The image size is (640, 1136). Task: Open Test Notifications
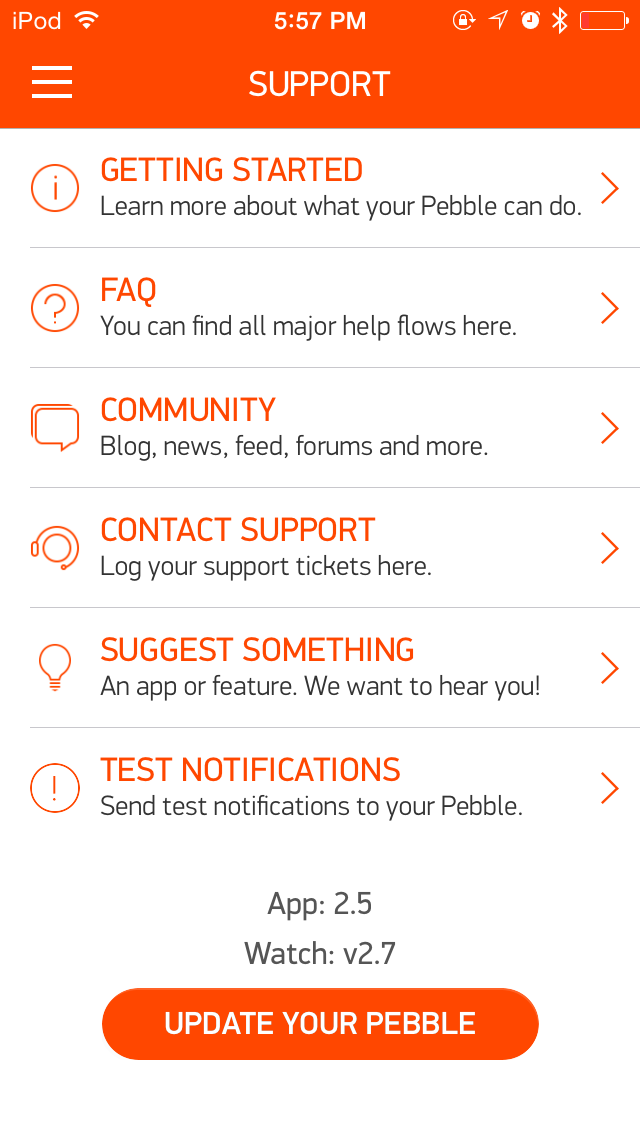320,788
